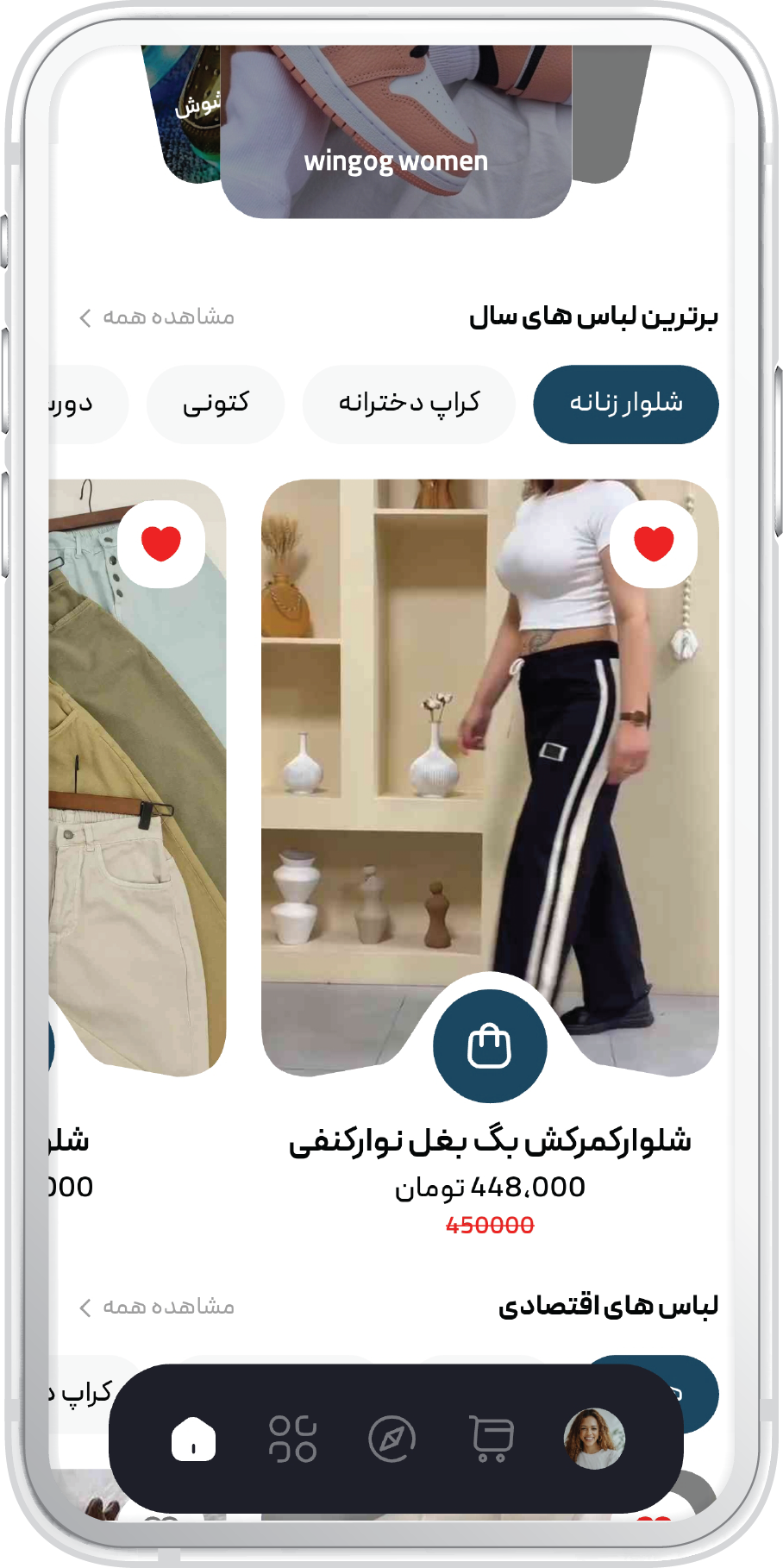This screenshot has height=1568, width=783.
Task: Select the شلوار زنانه chip
Action: tap(625, 404)
